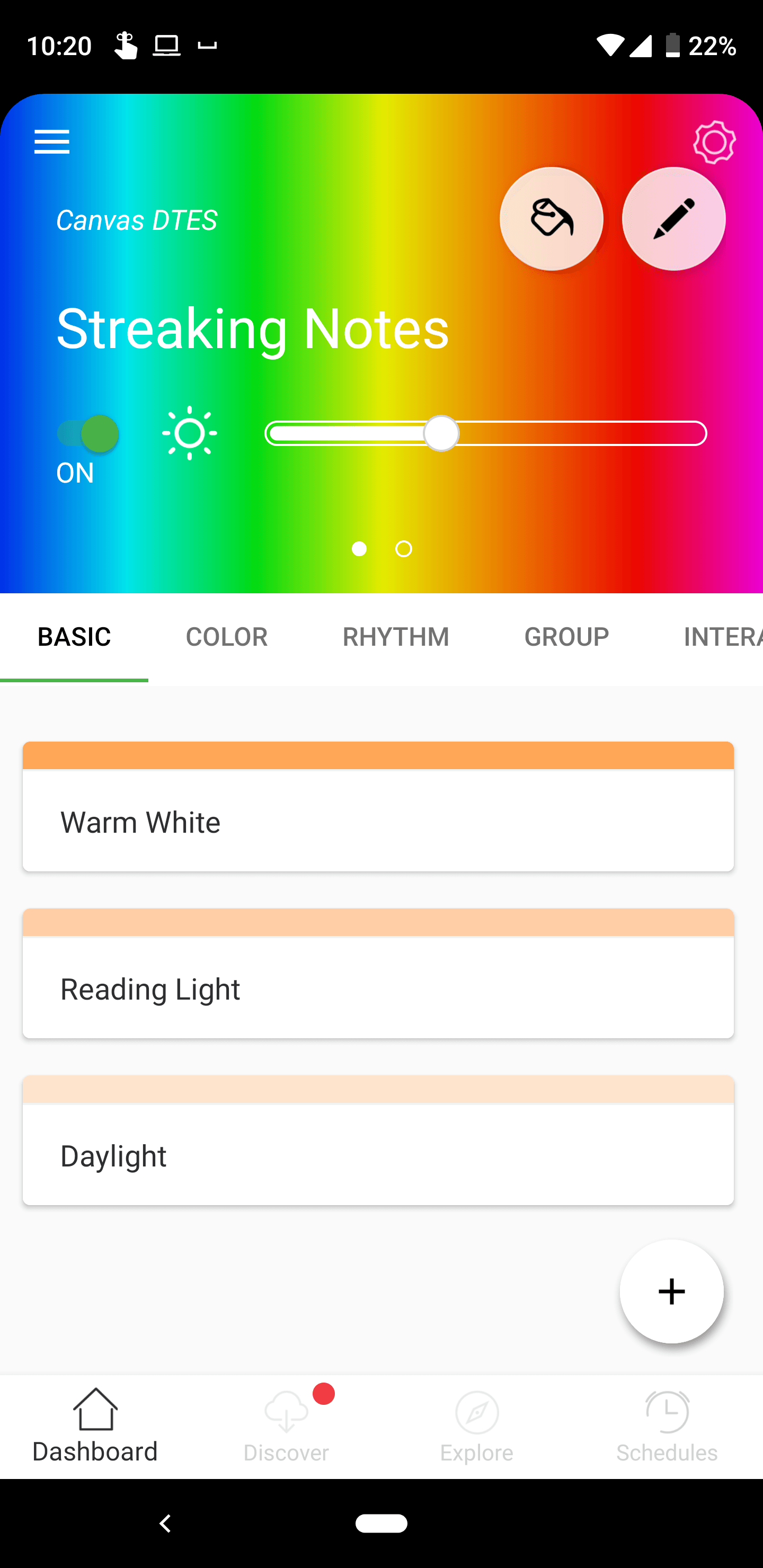This screenshot has height=1568, width=763.
Task: Open the Explore tab
Action: (x=477, y=1427)
